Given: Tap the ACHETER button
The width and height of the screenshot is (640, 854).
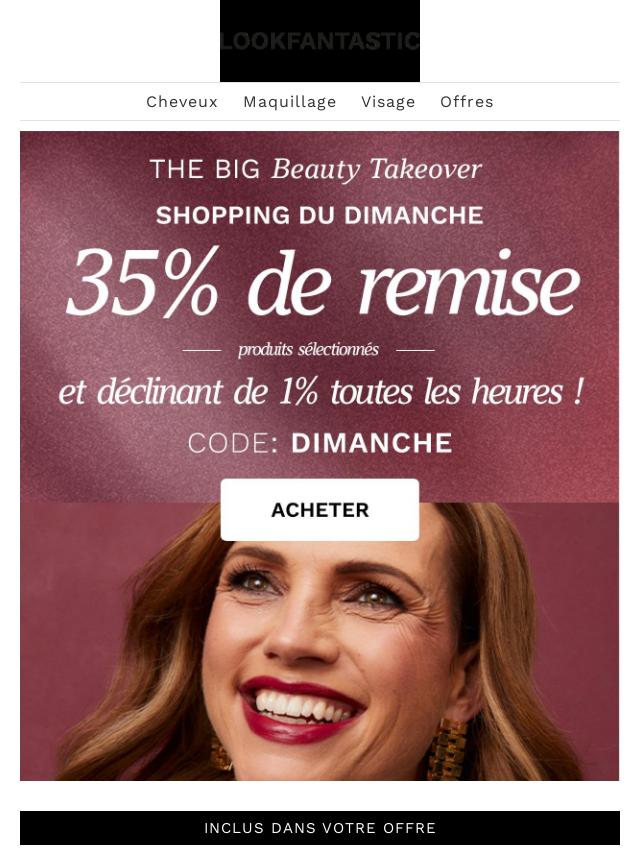Looking at the screenshot, I should click(x=320, y=510).
